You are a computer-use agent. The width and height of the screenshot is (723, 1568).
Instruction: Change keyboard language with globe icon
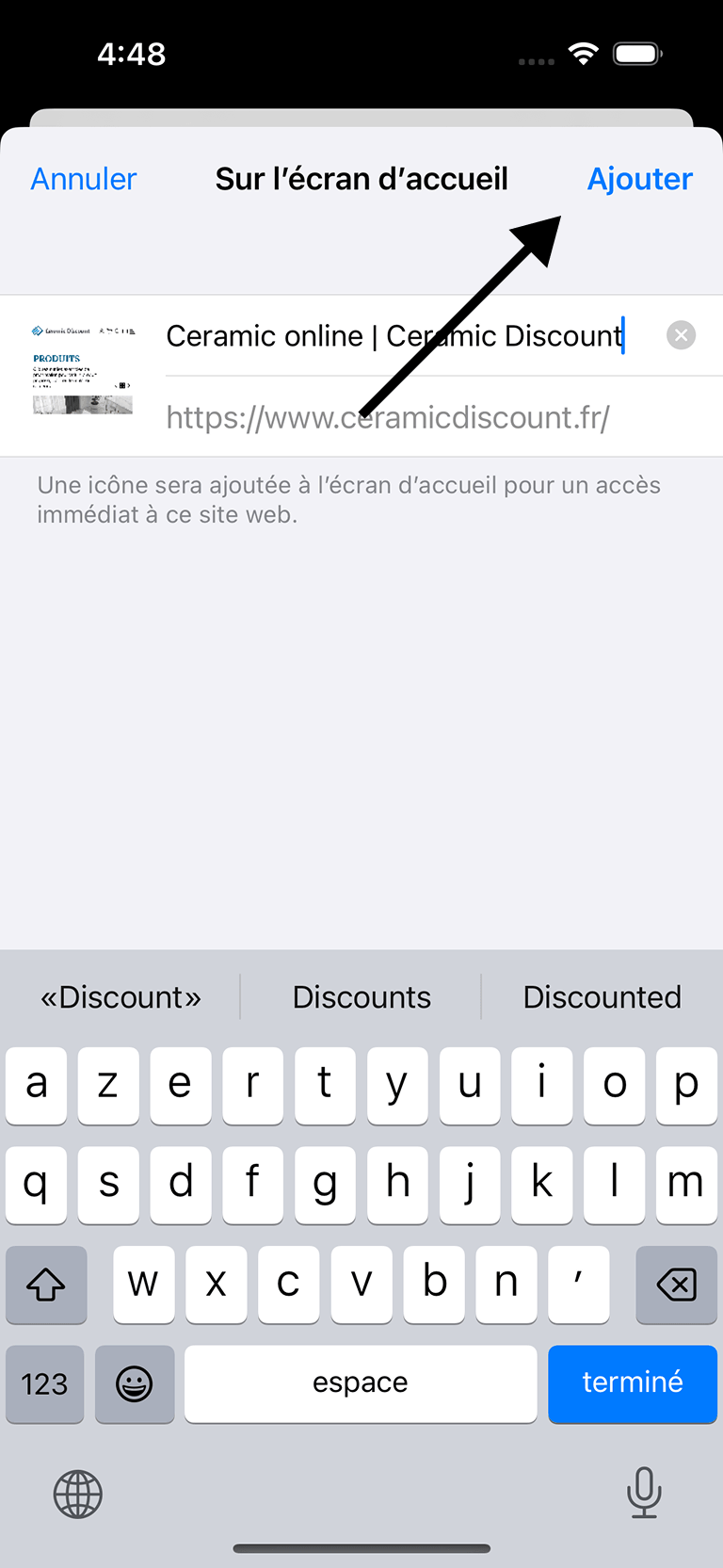pos(77,1494)
